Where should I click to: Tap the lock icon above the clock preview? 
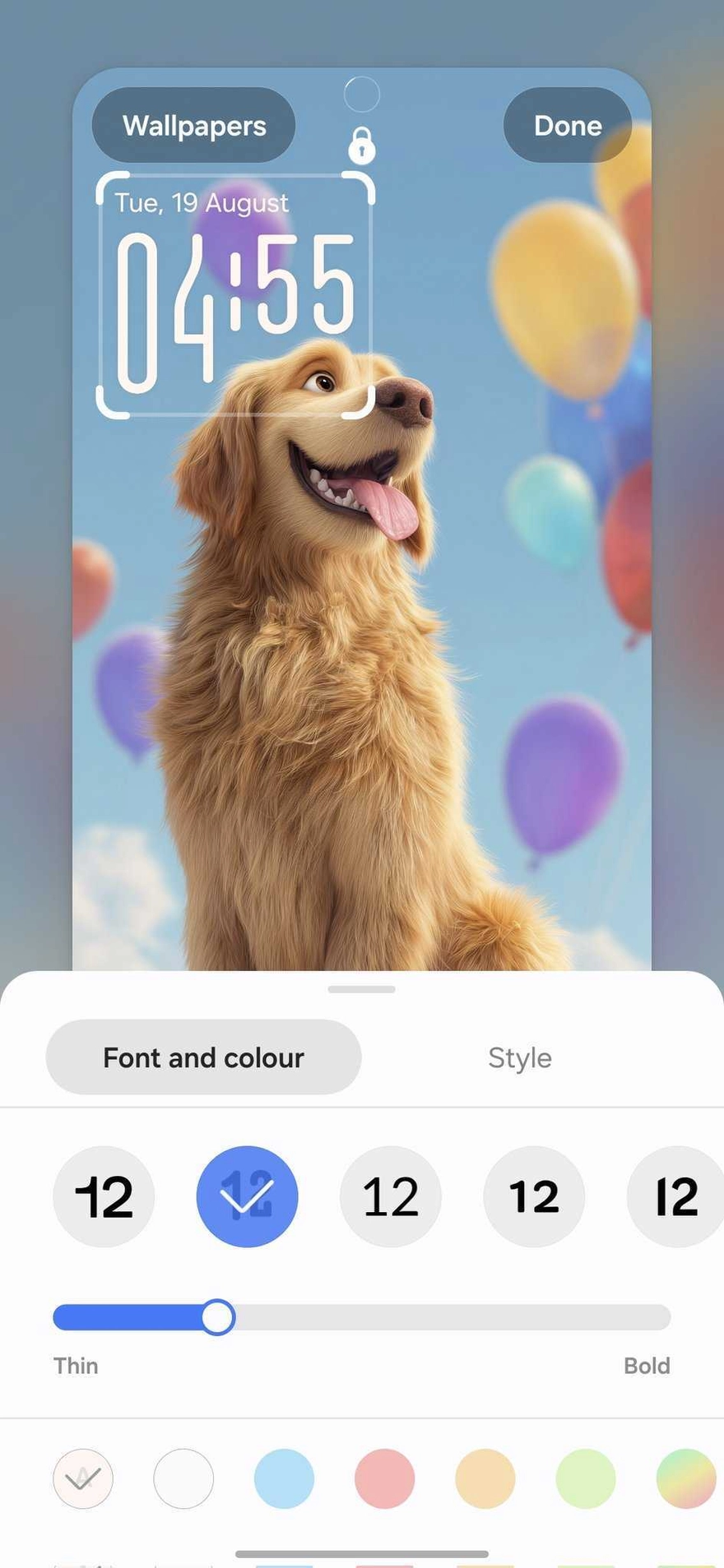click(x=361, y=146)
